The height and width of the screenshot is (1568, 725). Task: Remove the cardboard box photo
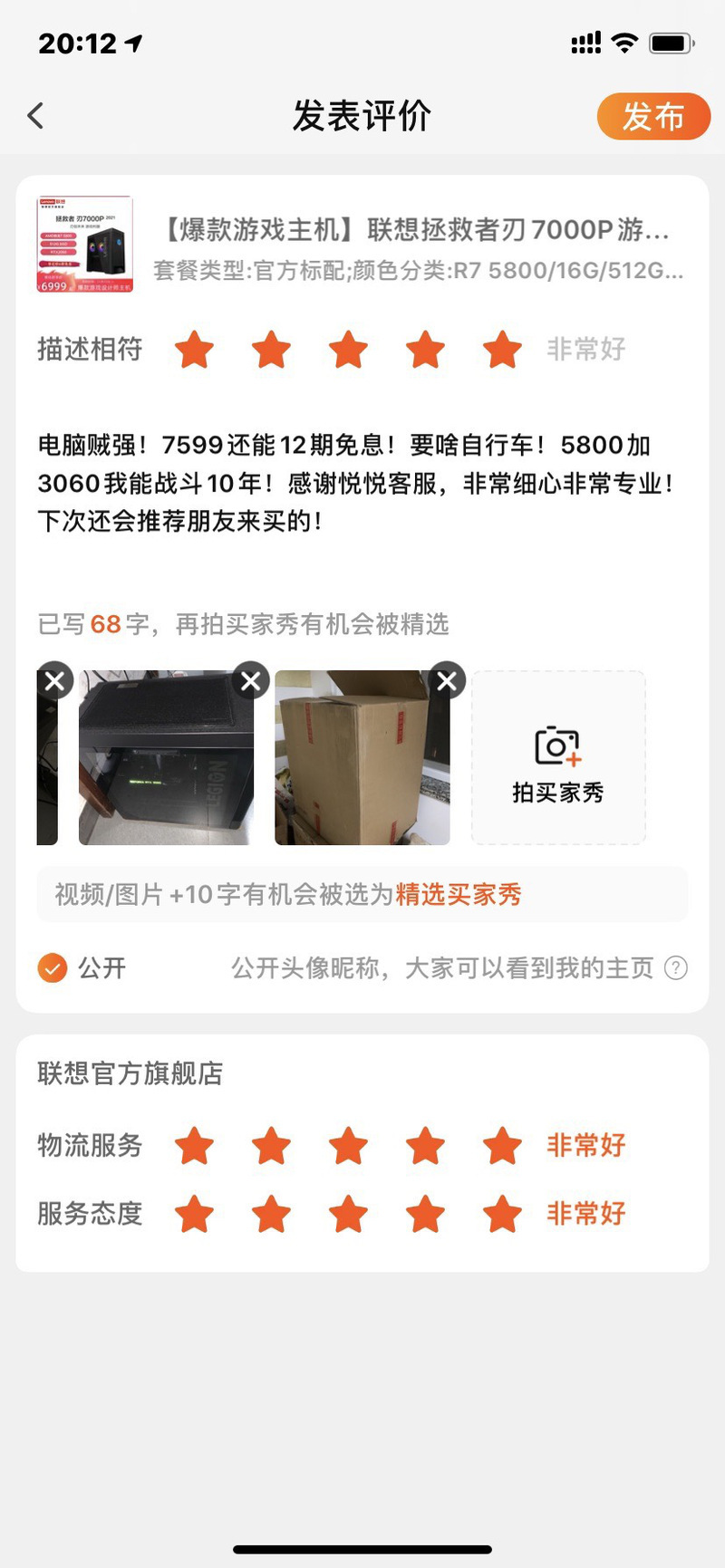[x=447, y=680]
